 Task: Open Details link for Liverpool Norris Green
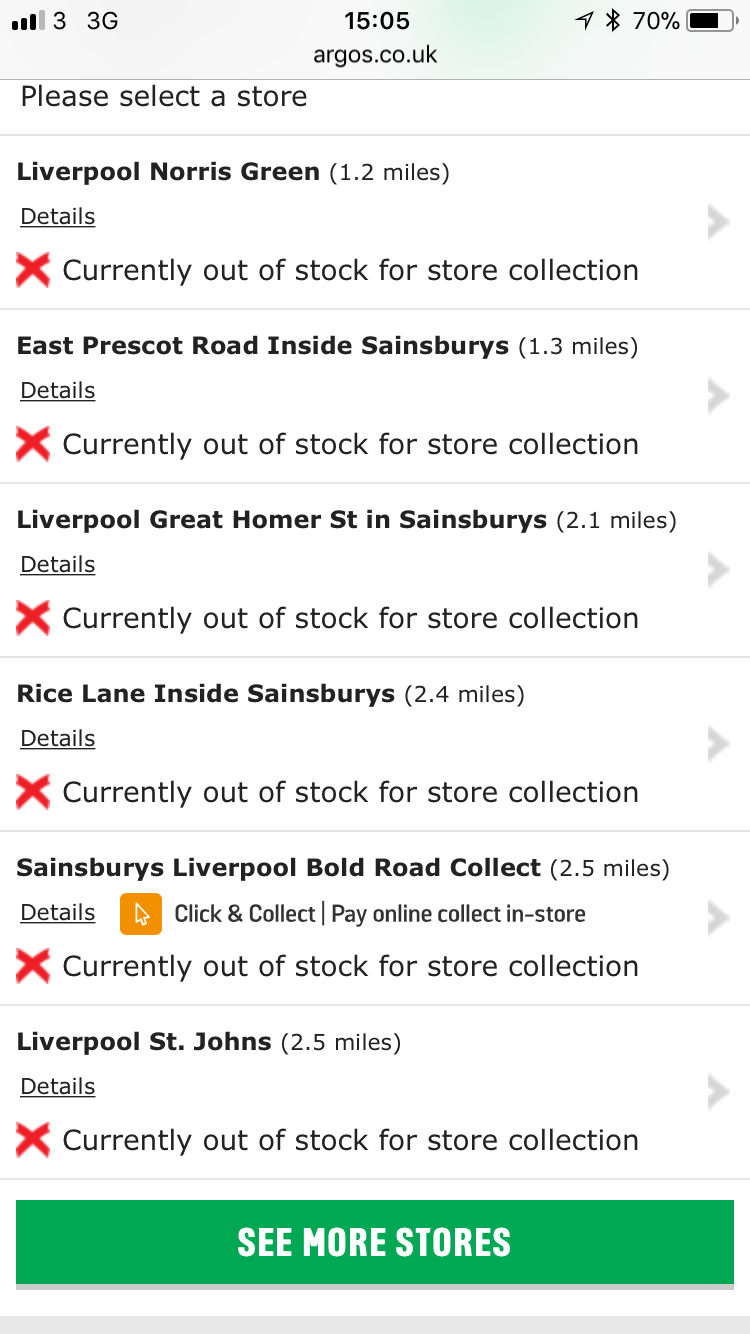click(x=58, y=217)
